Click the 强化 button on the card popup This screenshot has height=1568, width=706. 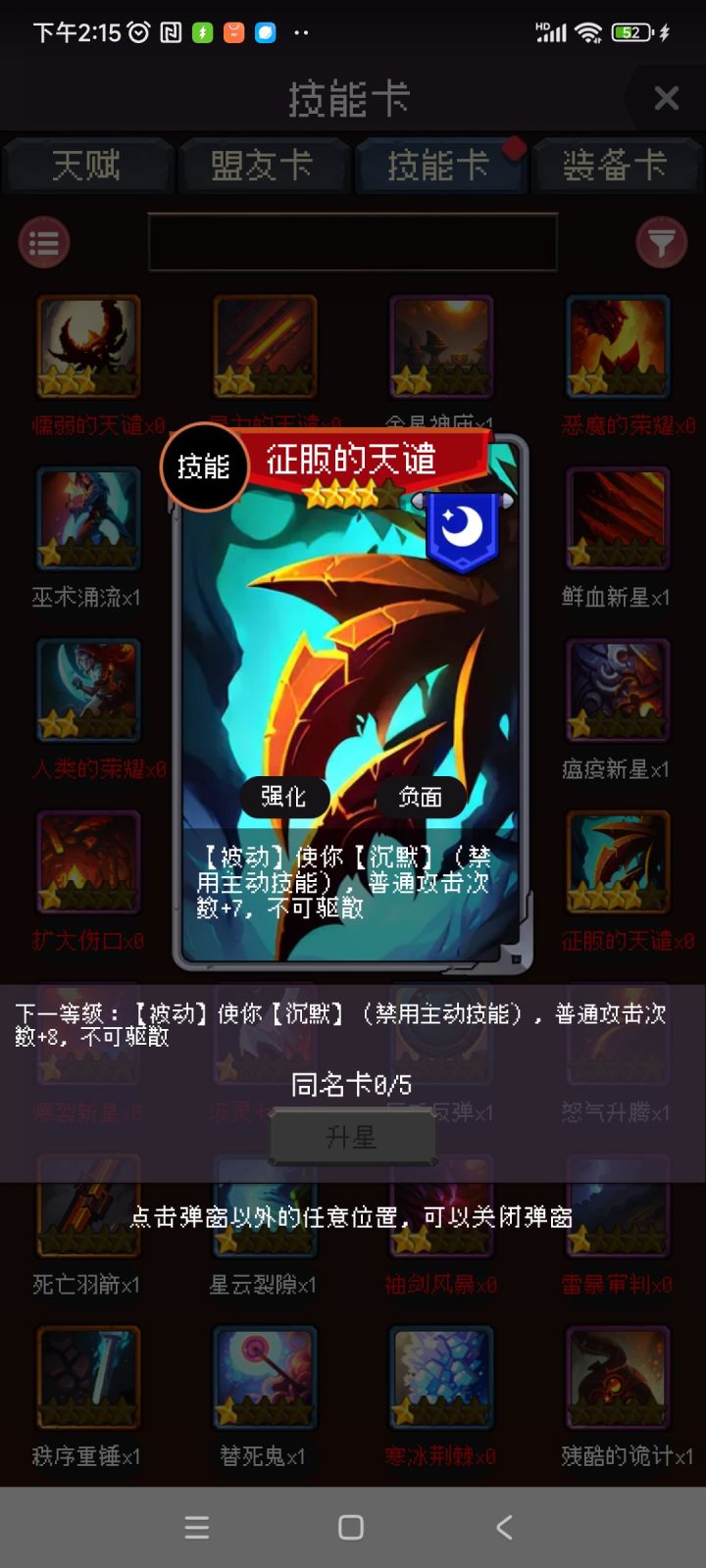tap(283, 797)
